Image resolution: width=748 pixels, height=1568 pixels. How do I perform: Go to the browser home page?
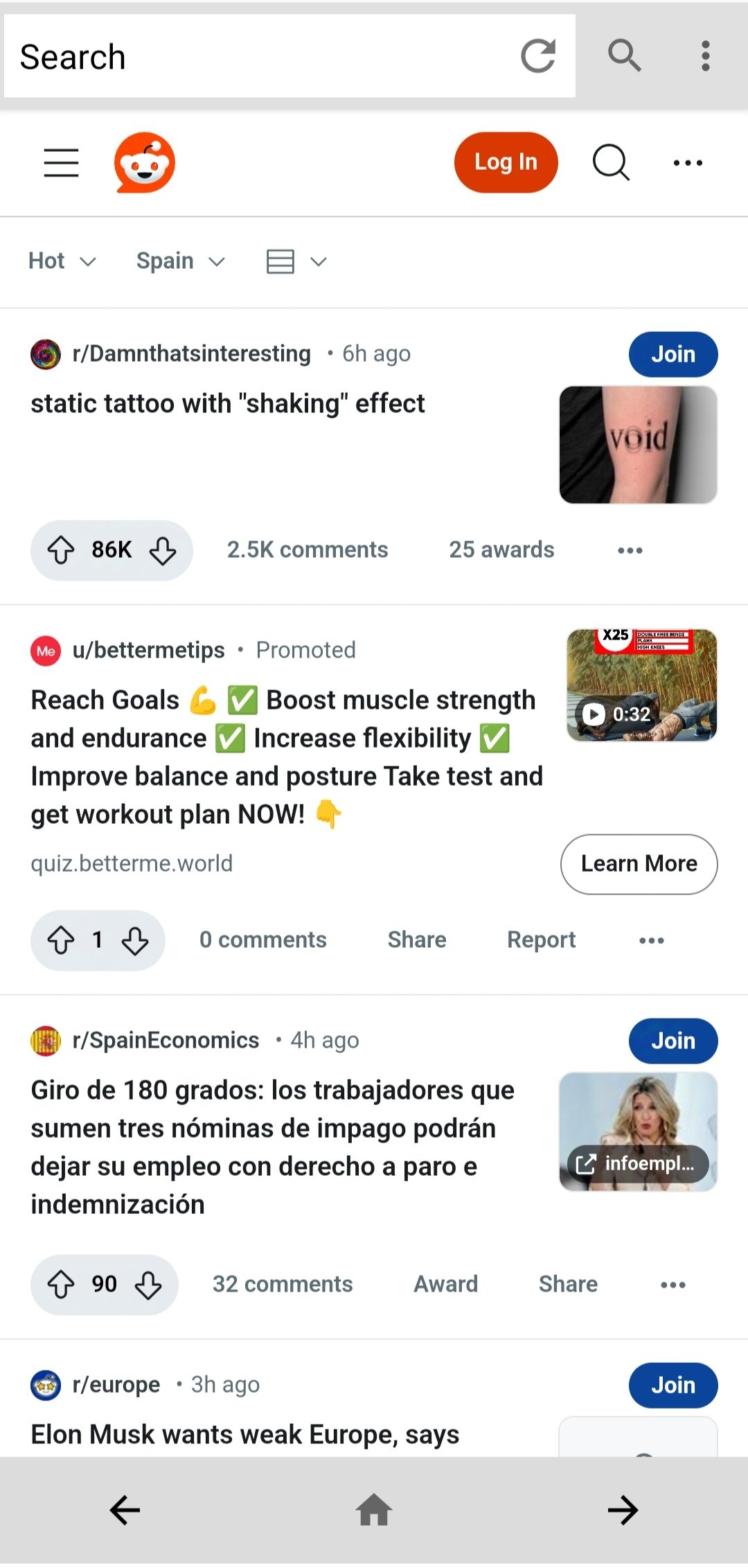[374, 1510]
